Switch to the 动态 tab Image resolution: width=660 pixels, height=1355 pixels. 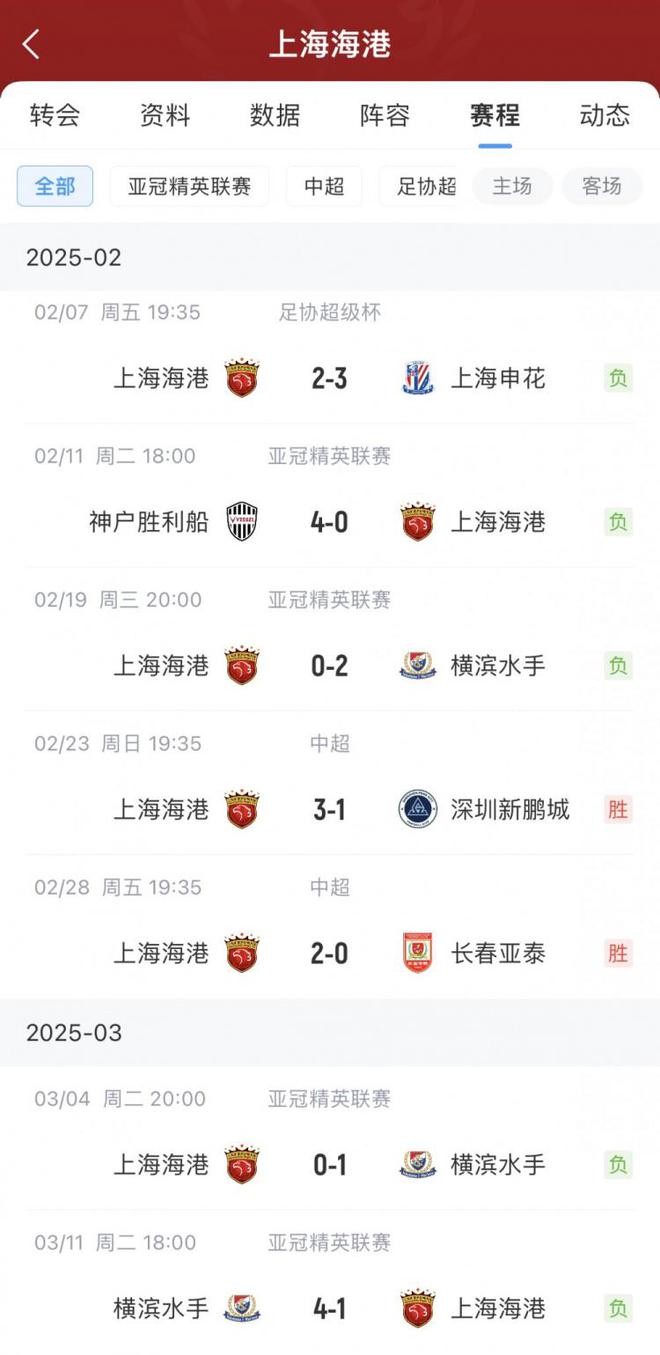[604, 115]
